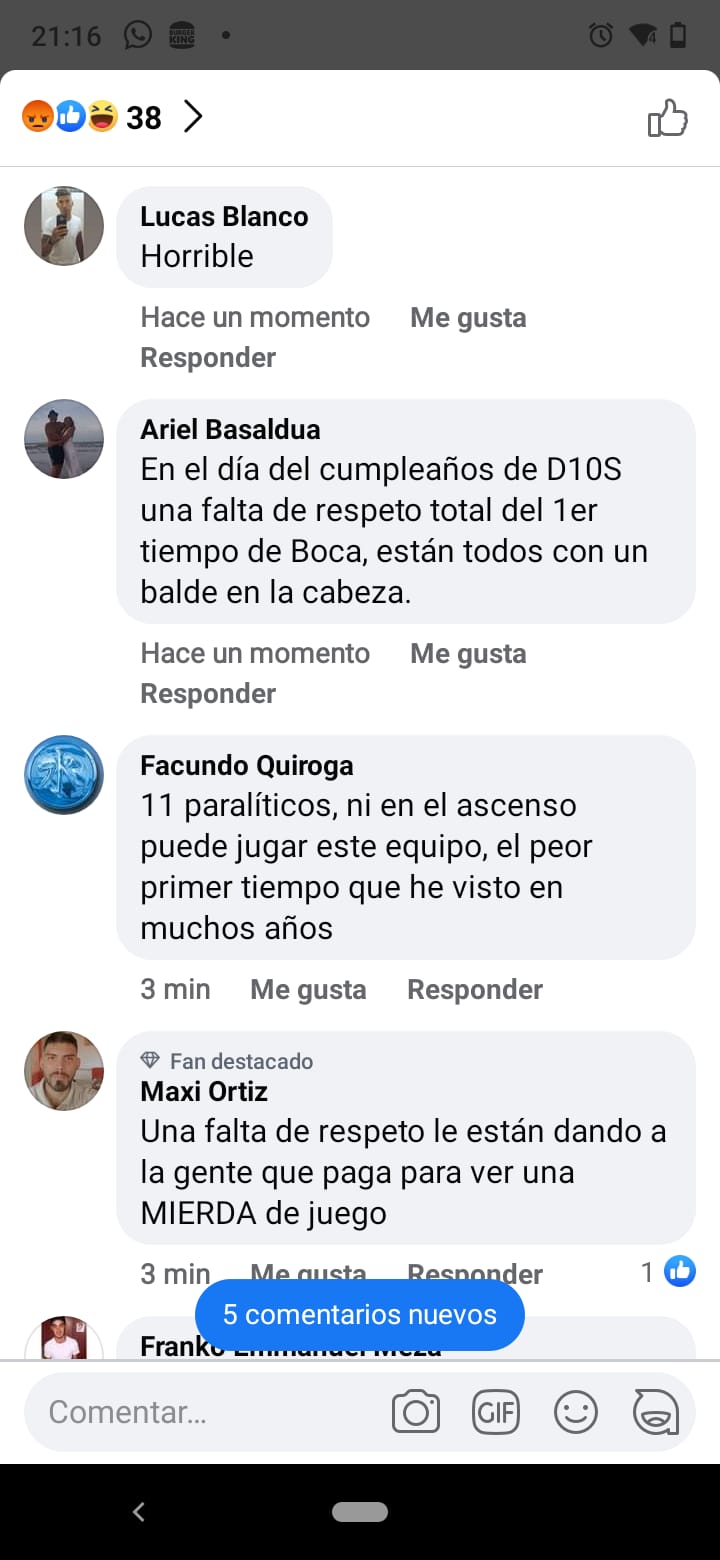720x1560 pixels.
Task: Reply to Facundo Quiroga's comment
Action: [475, 989]
